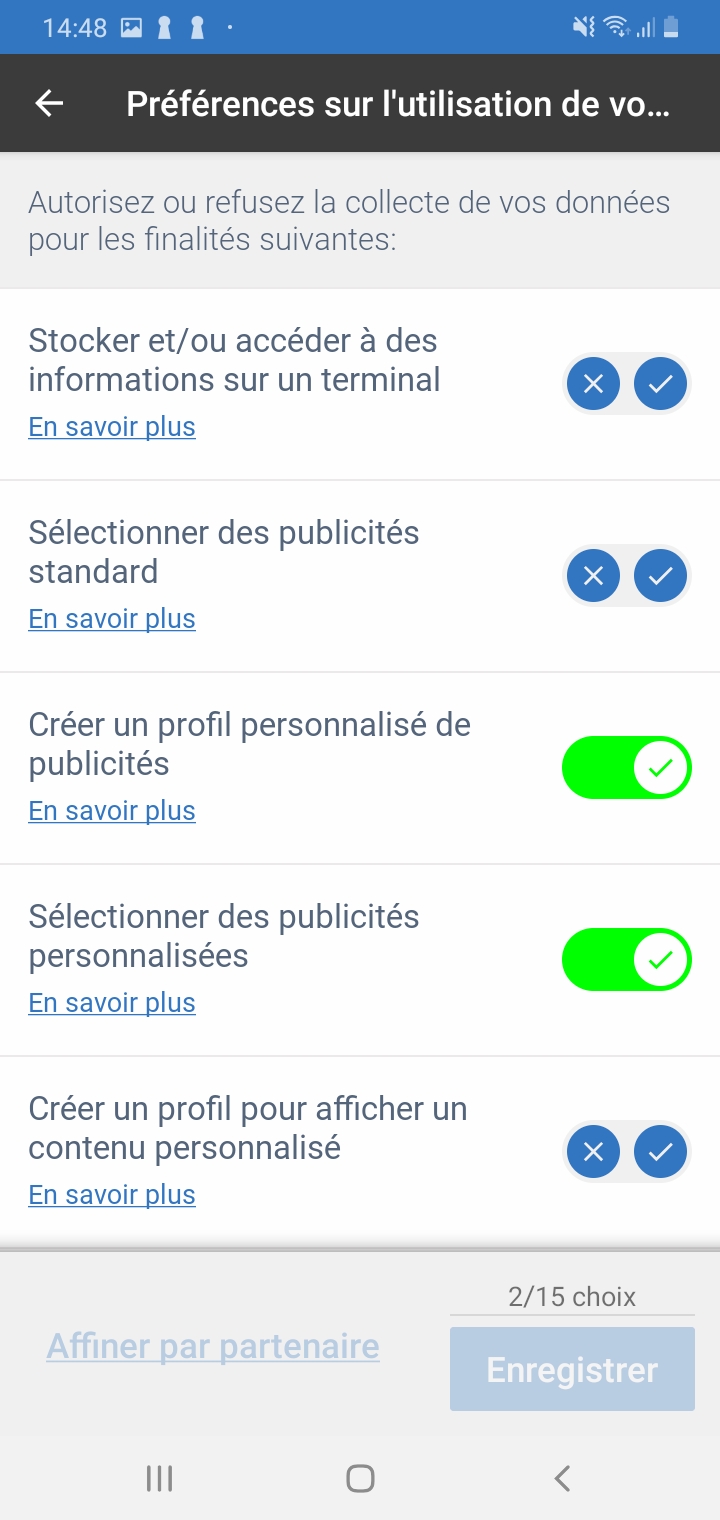Image resolution: width=720 pixels, height=1520 pixels.
Task: Accept Sélectionner des publicités standard
Action: tap(660, 575)
